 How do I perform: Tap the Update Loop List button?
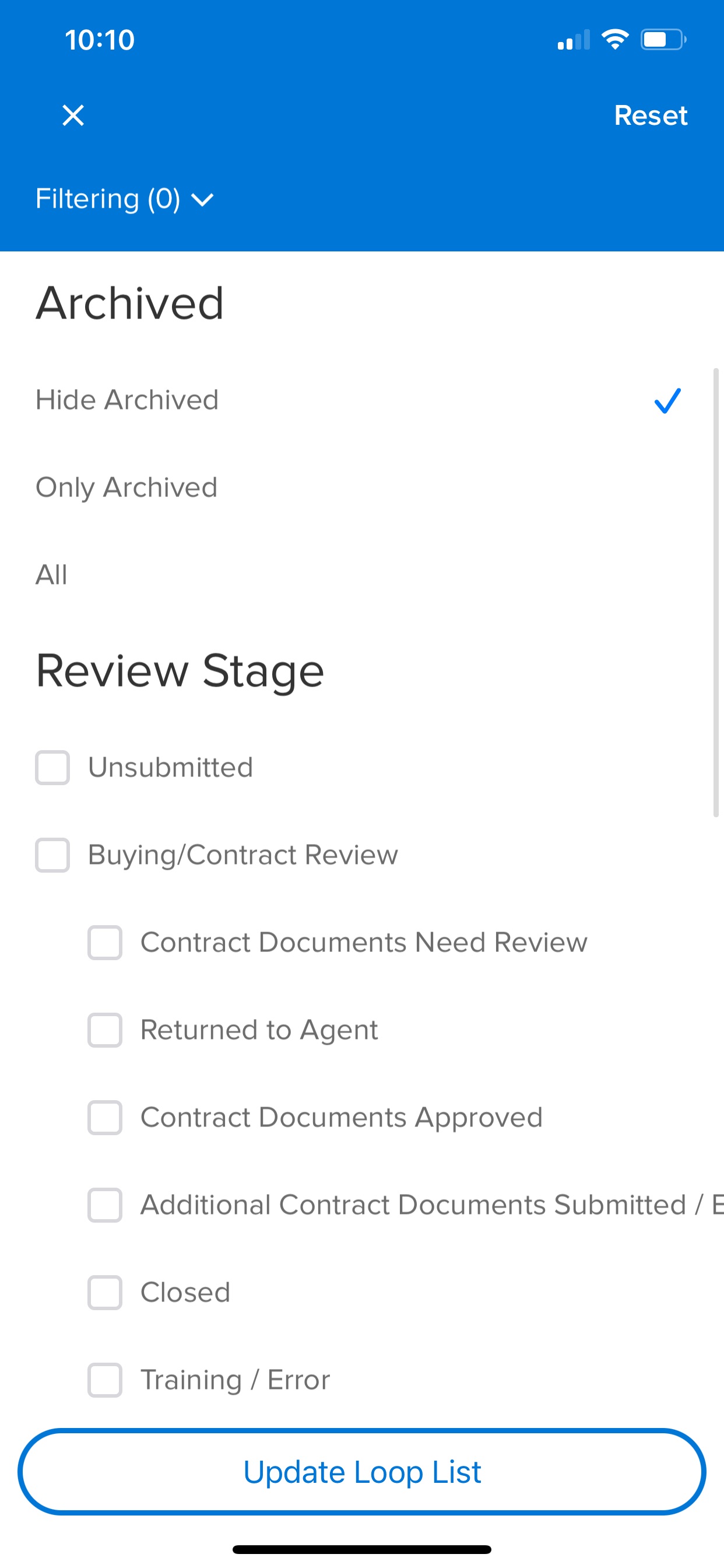pos(361,1472)
